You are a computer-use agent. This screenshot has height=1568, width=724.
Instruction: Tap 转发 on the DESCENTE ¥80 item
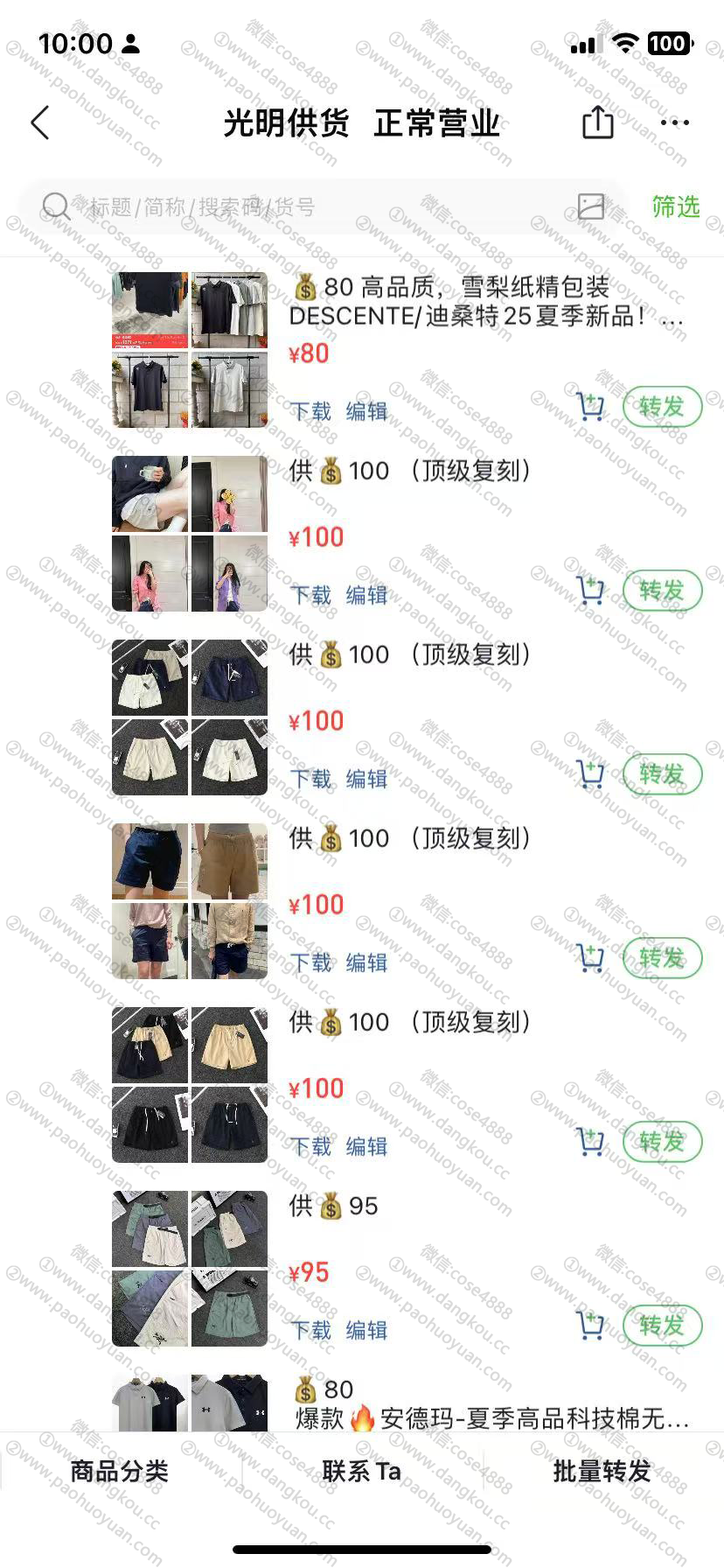point(662,407)
